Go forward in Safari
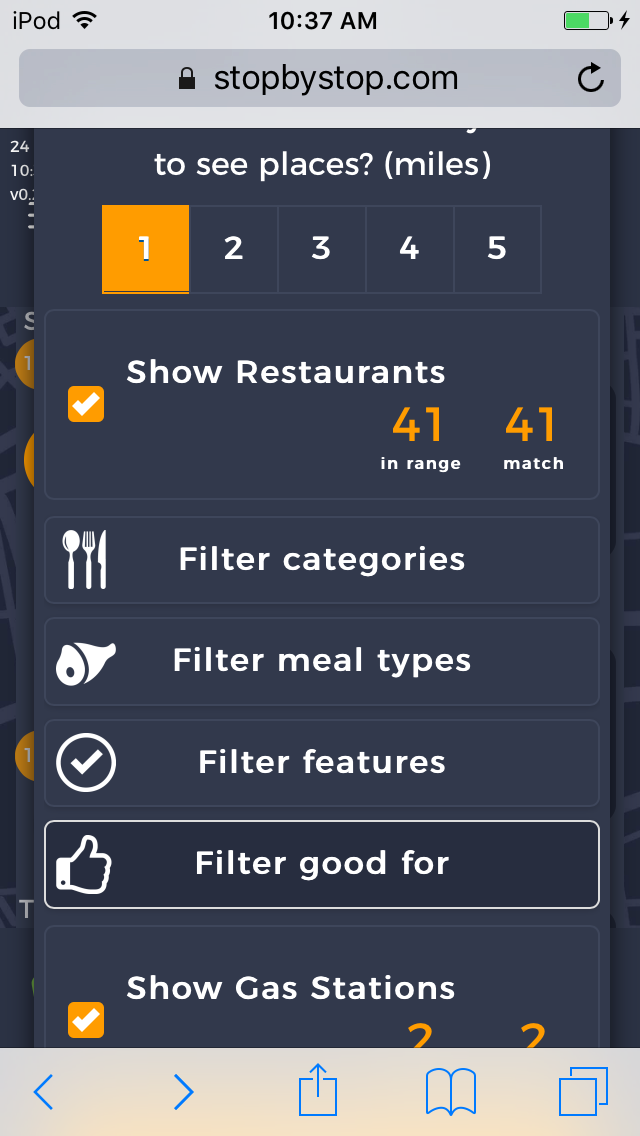The width and height of the screenshot is (640, 1136). (183, 1092)
